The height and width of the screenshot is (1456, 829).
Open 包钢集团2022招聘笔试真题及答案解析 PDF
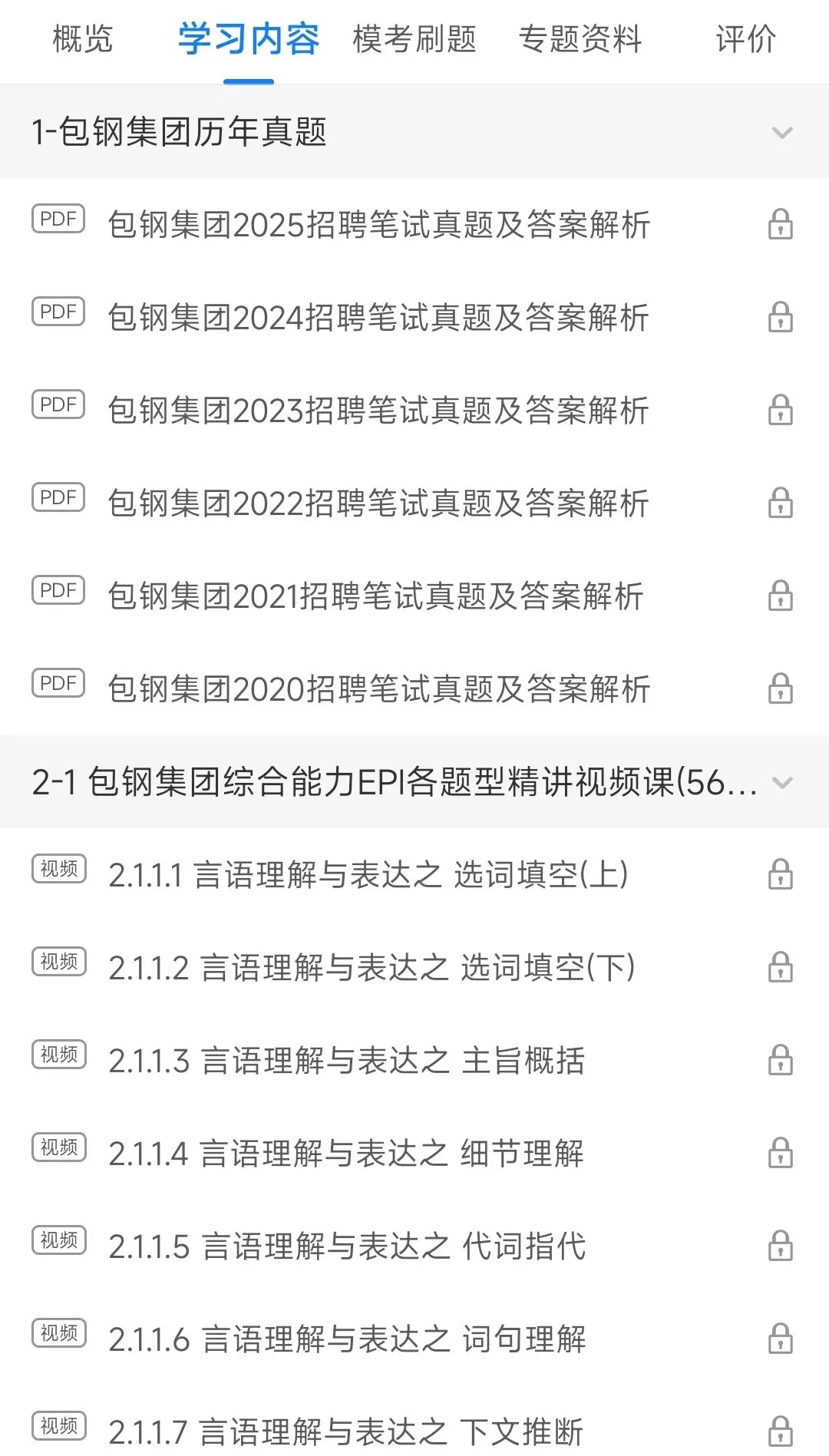pyautogui.click(x=378, y=503)
